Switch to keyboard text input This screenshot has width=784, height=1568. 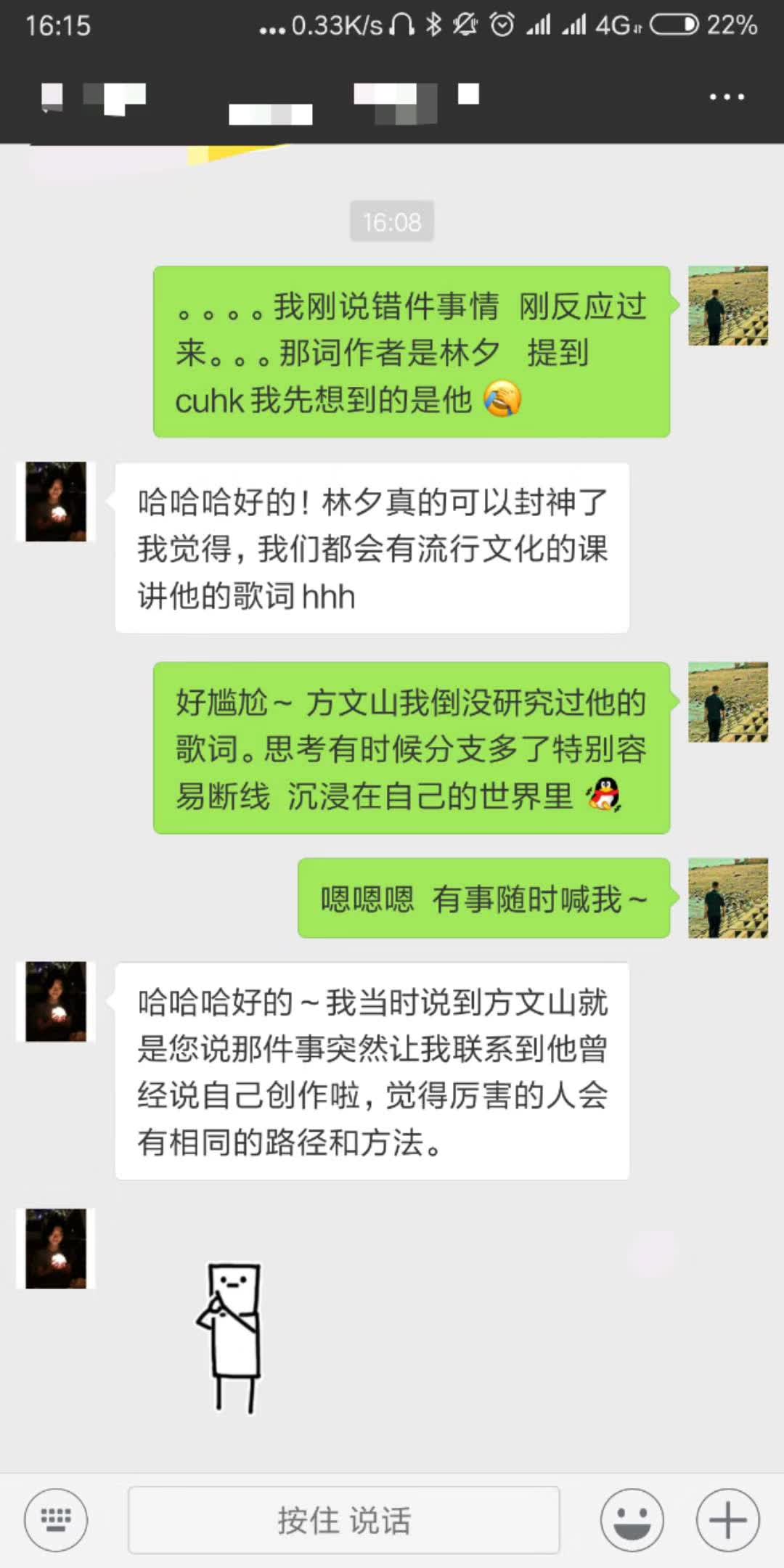[56, 1519]
